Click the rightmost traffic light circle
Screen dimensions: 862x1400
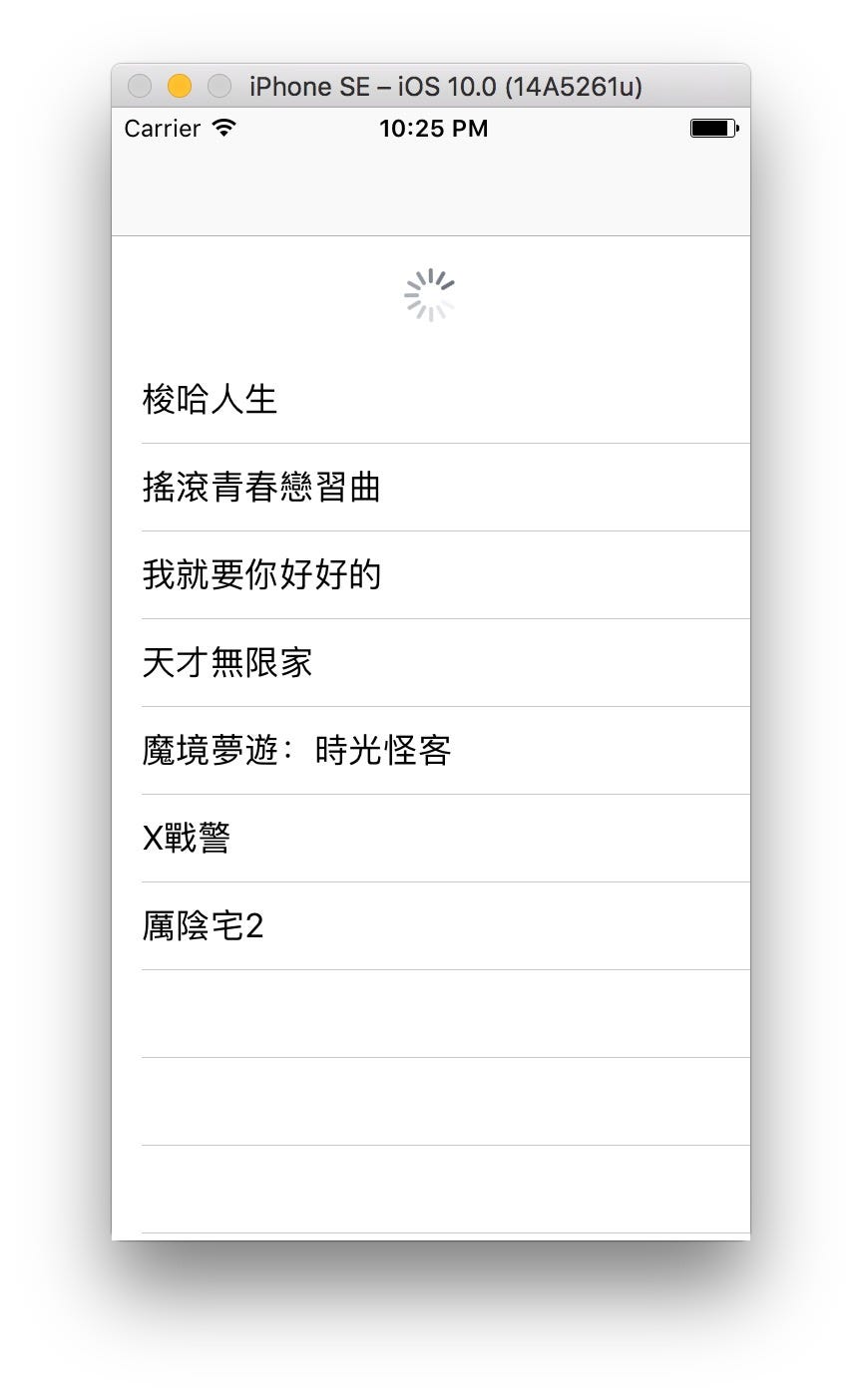[x=218, y=87]
